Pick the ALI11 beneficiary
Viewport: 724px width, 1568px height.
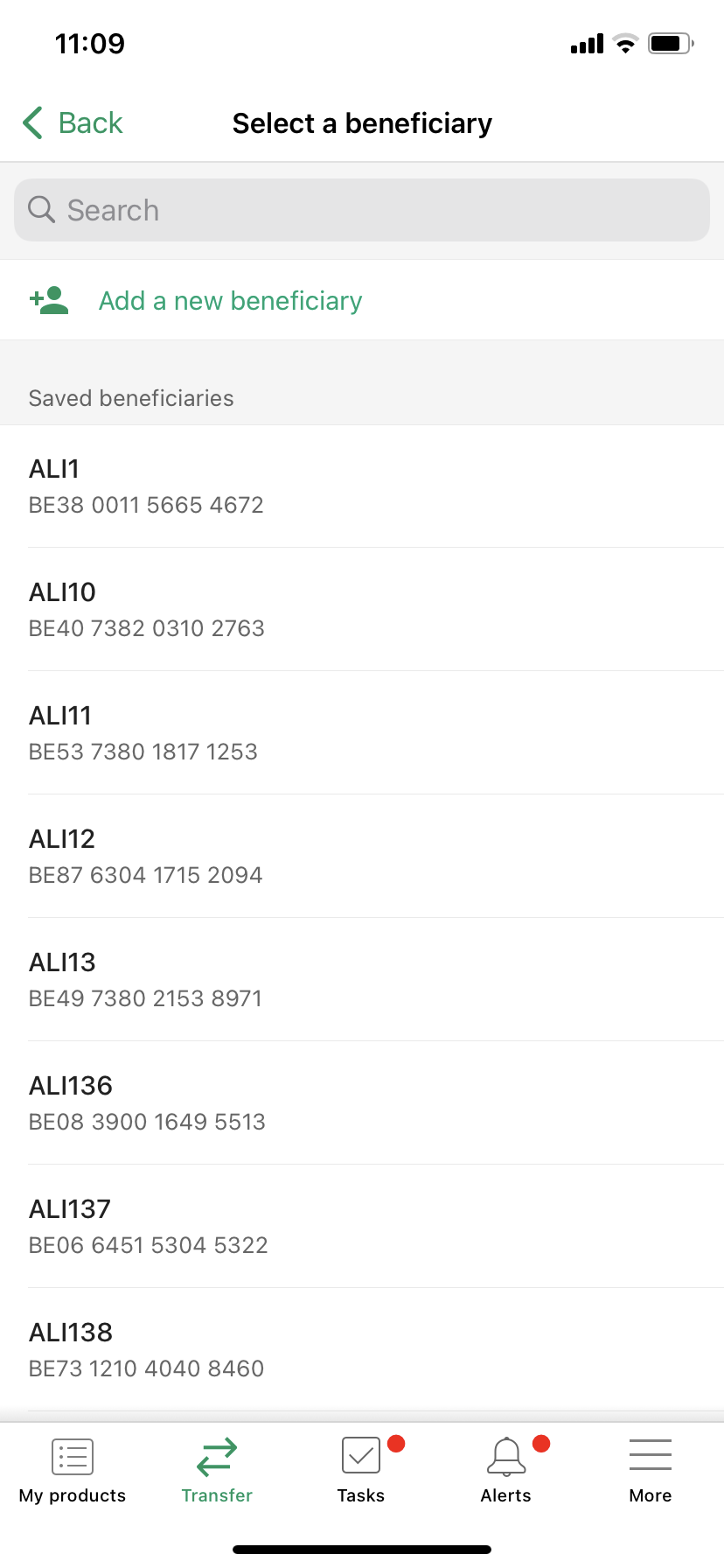tap(362, 733)
